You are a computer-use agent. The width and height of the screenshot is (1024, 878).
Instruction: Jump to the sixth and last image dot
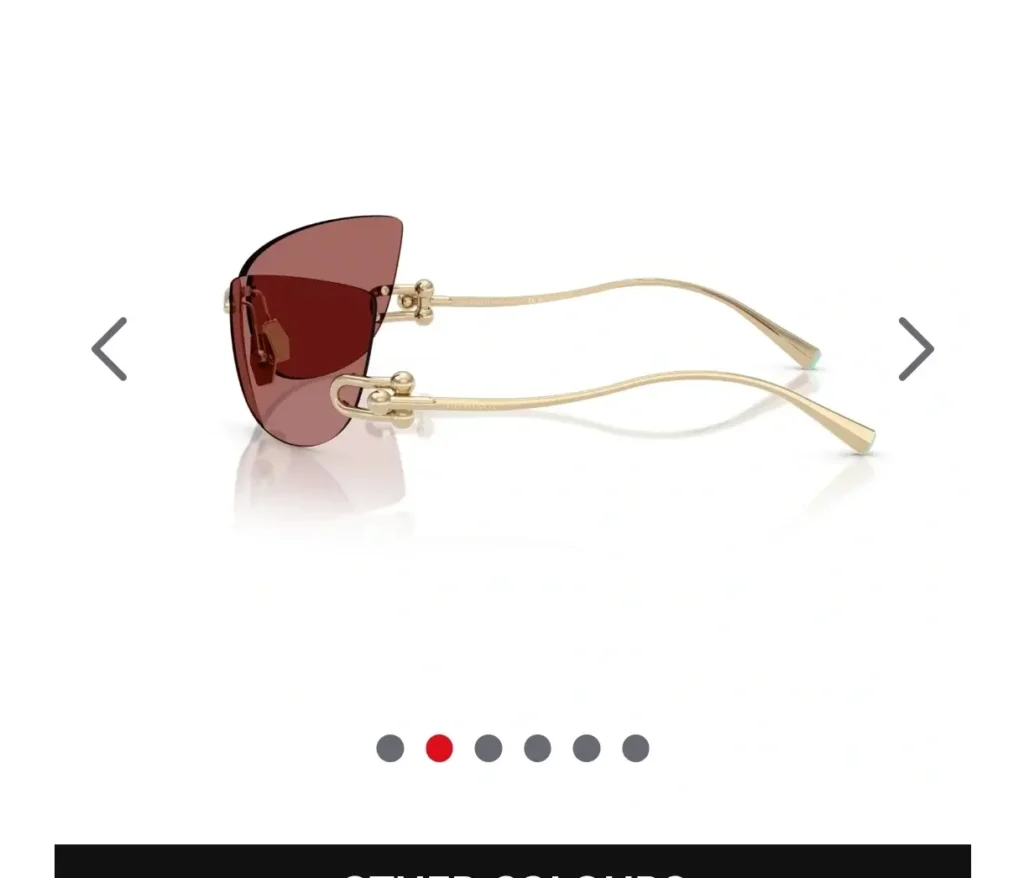(x=635, y=748)
